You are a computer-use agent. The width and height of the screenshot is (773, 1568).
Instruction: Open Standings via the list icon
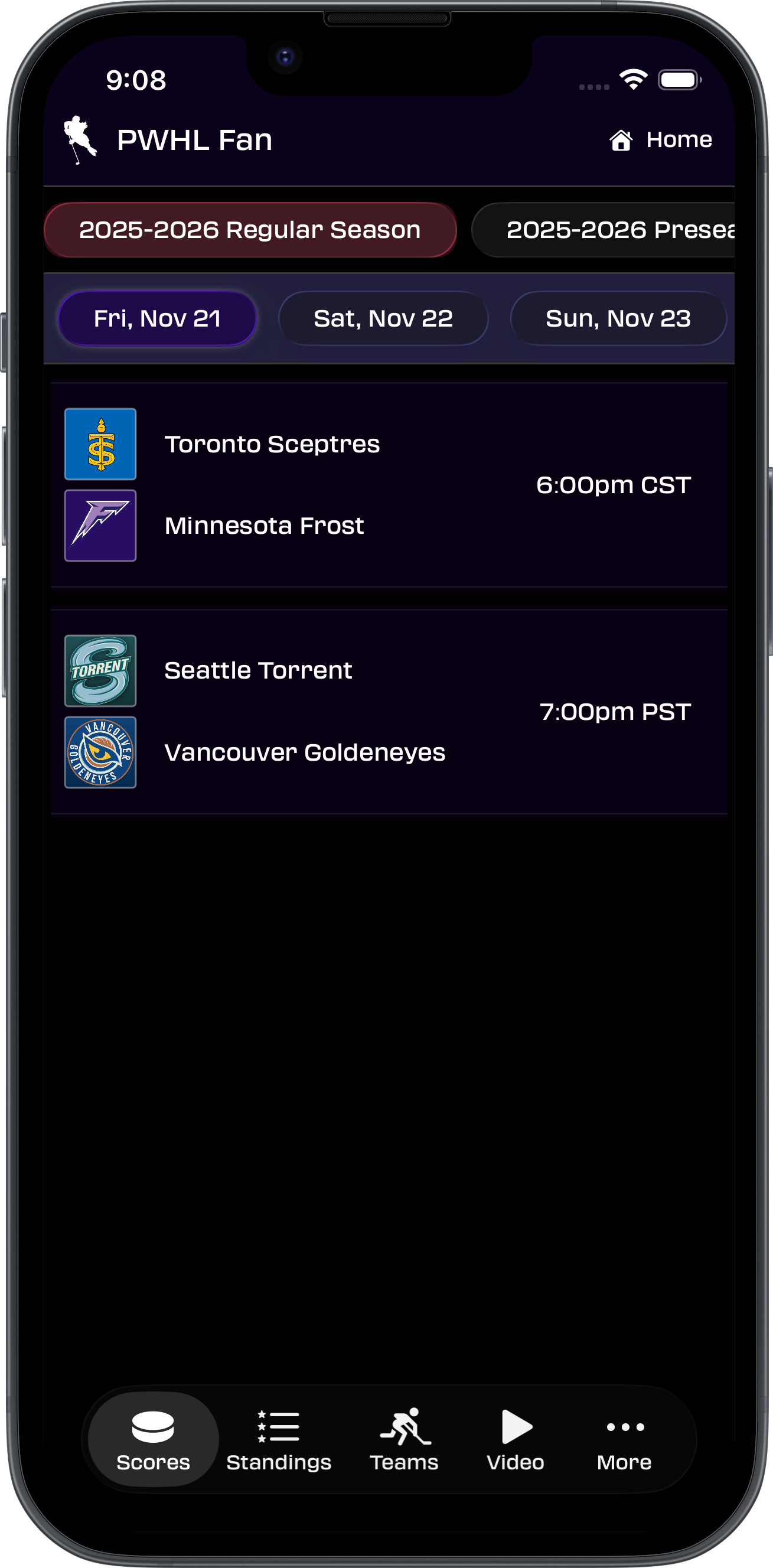coord(278,1426)
